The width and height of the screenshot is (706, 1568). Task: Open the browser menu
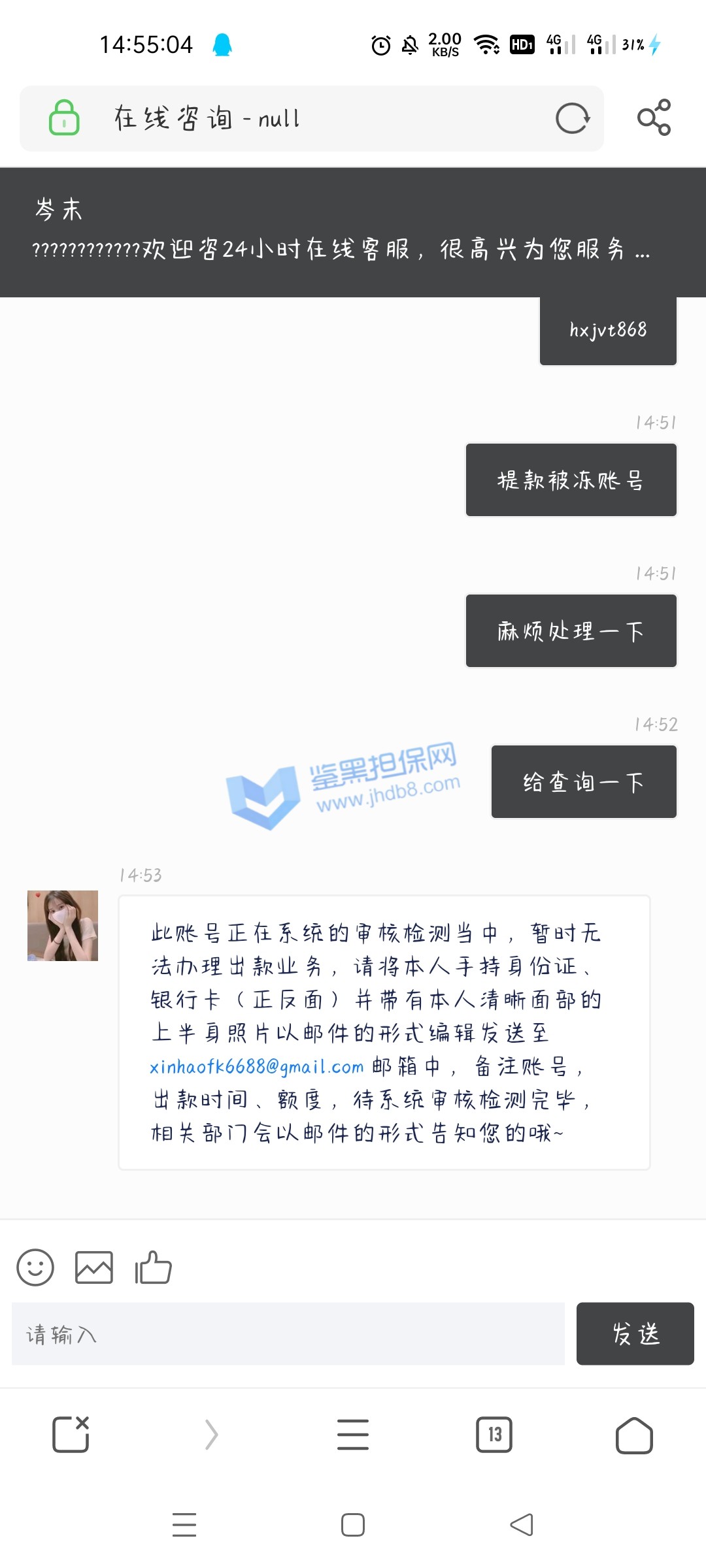353,1435
